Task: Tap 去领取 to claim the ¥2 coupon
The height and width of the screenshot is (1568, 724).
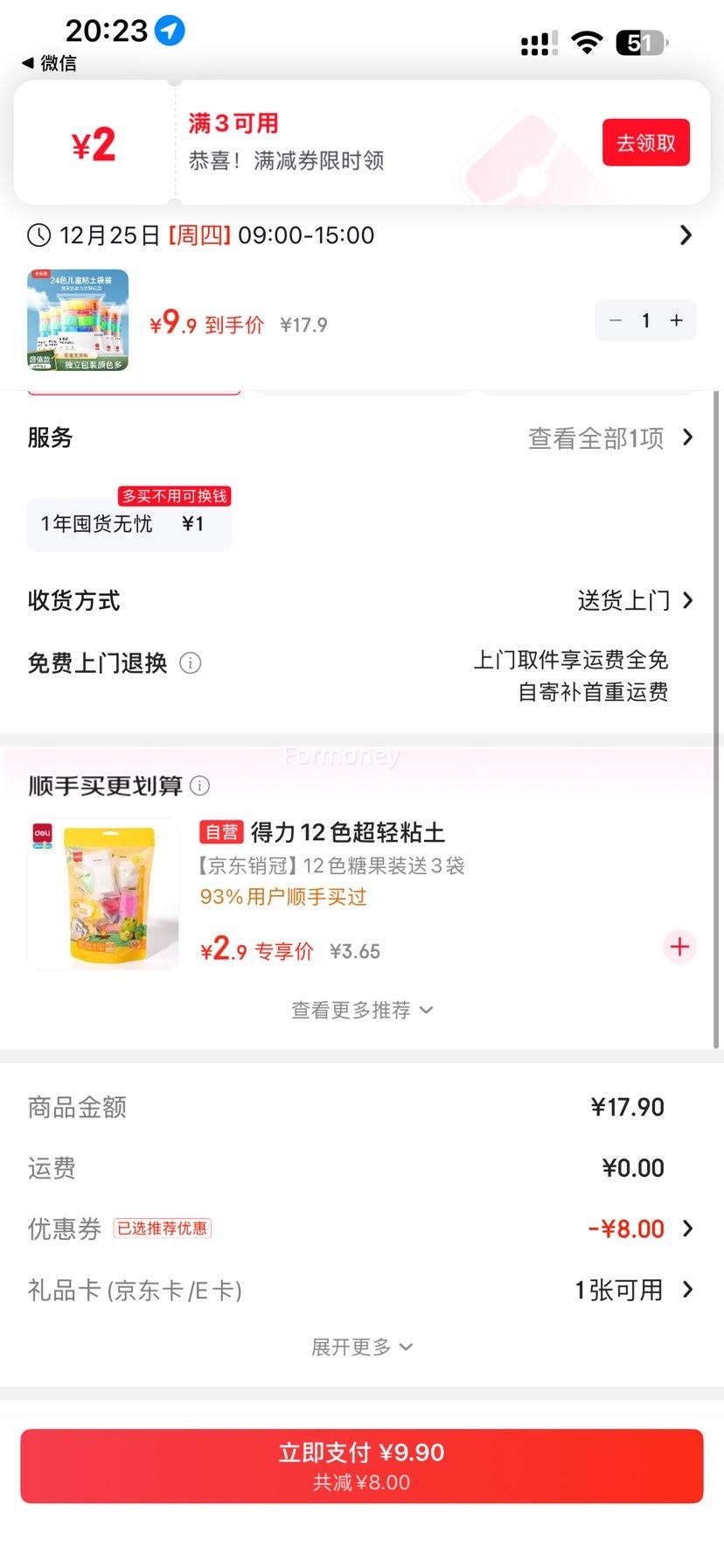Action: point(646,142)
